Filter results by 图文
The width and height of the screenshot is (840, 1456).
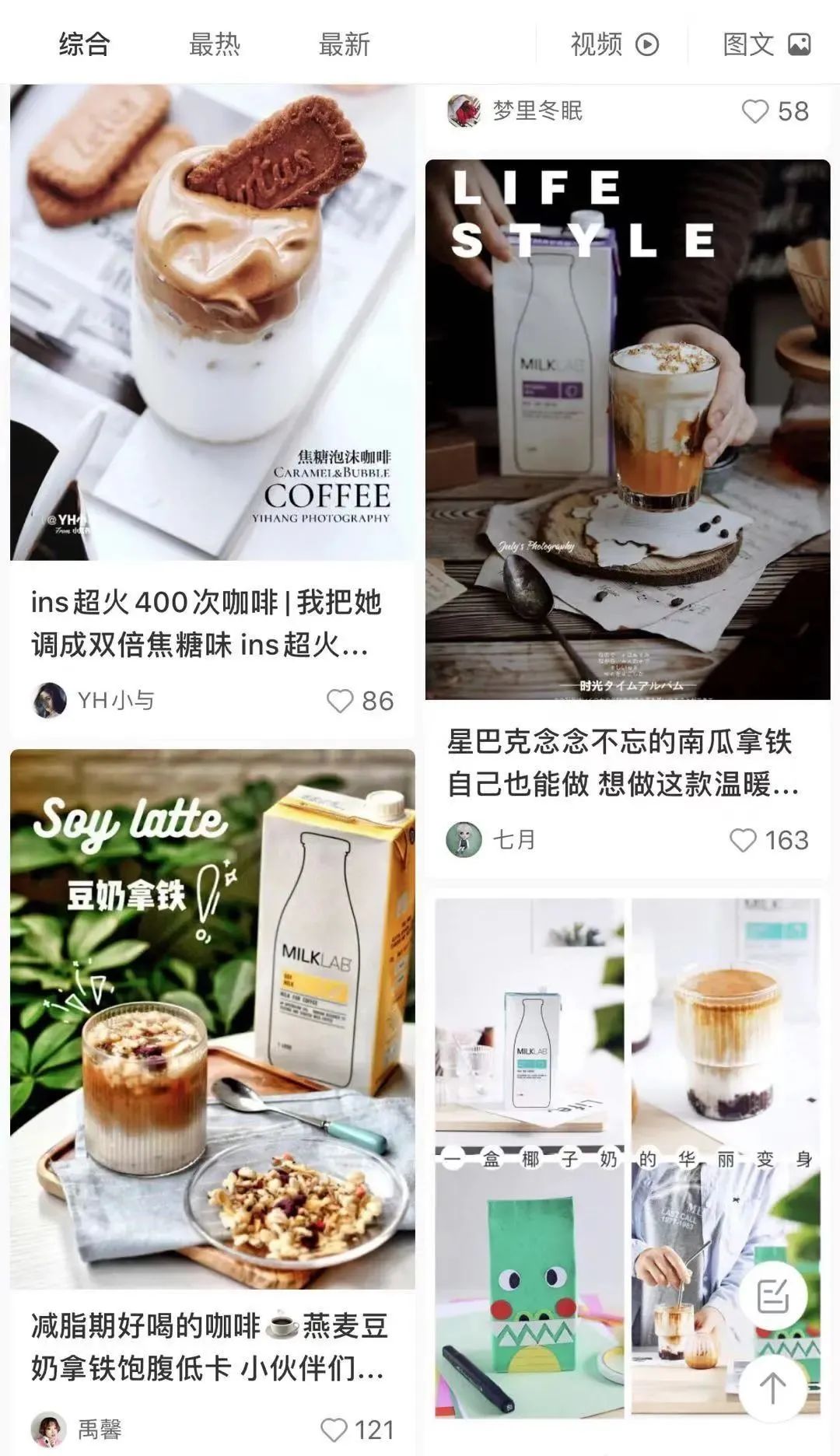[766, 44]
